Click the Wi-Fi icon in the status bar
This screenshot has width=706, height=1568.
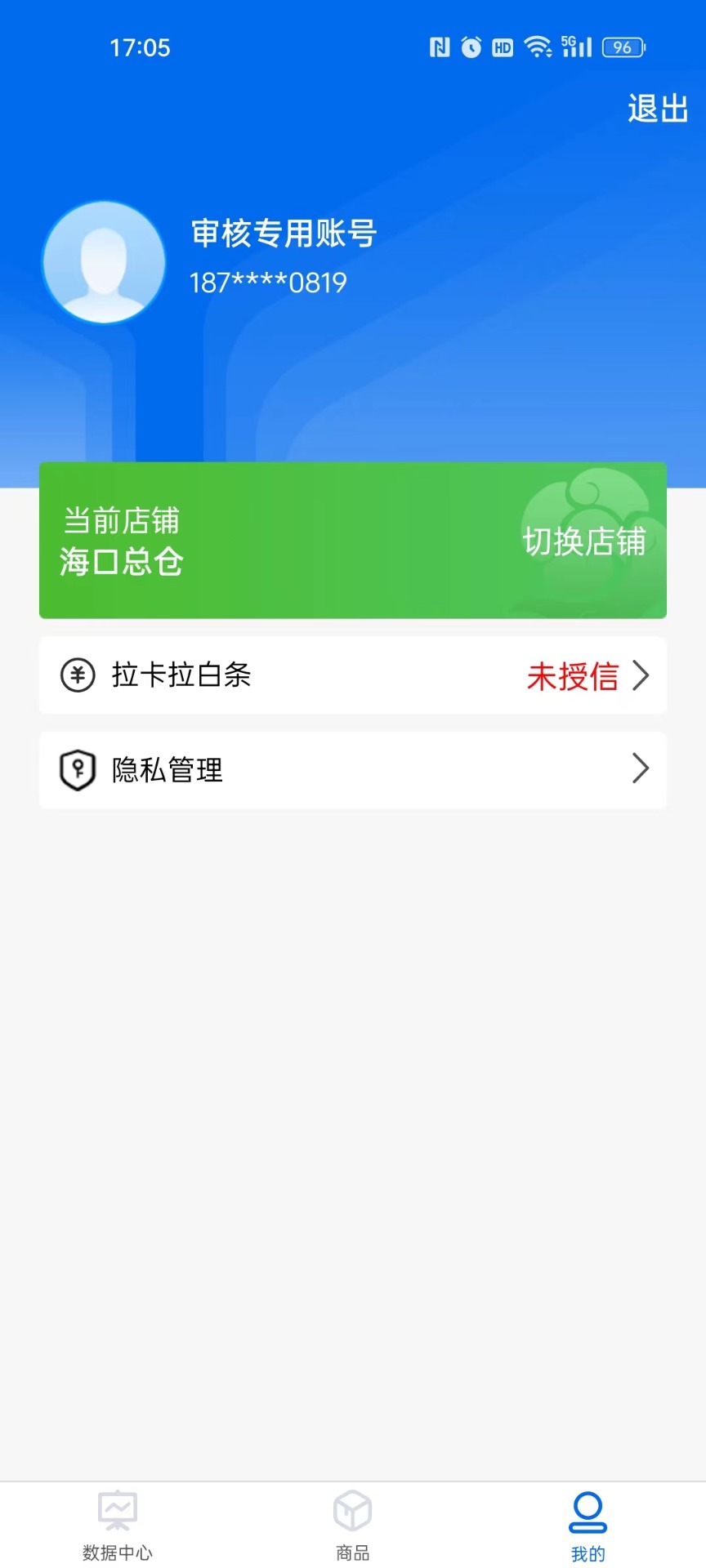[x=535, y=47]
